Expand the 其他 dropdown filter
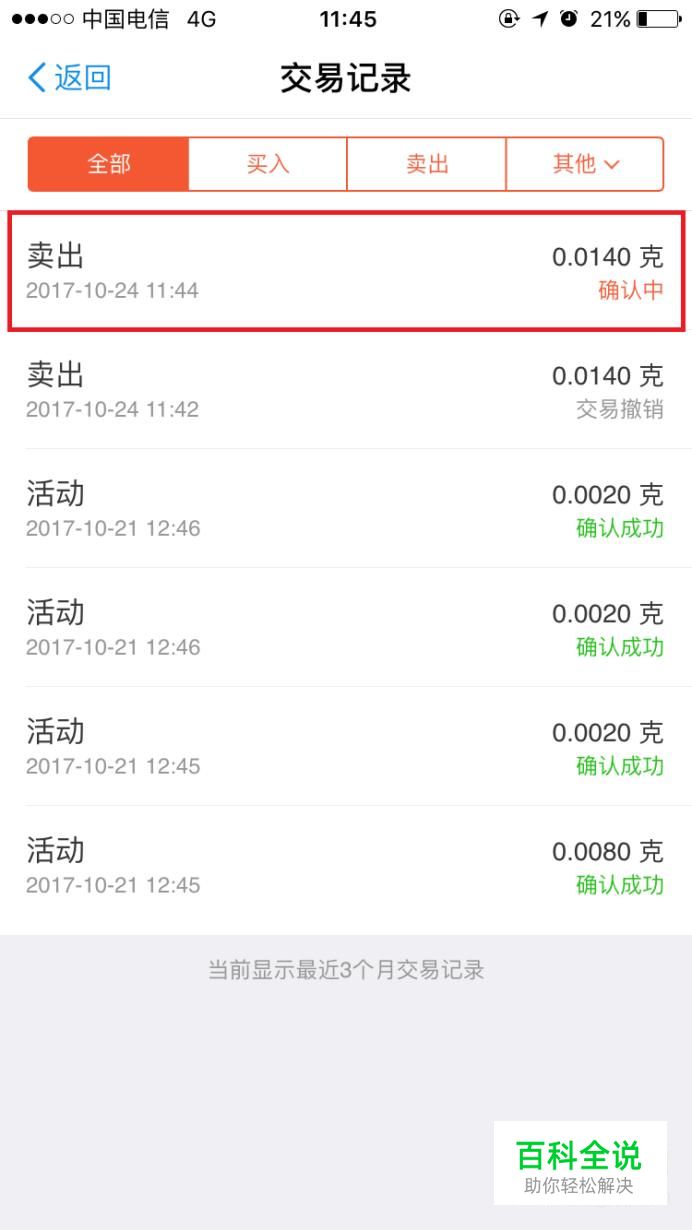 click(x=585, y=164)
